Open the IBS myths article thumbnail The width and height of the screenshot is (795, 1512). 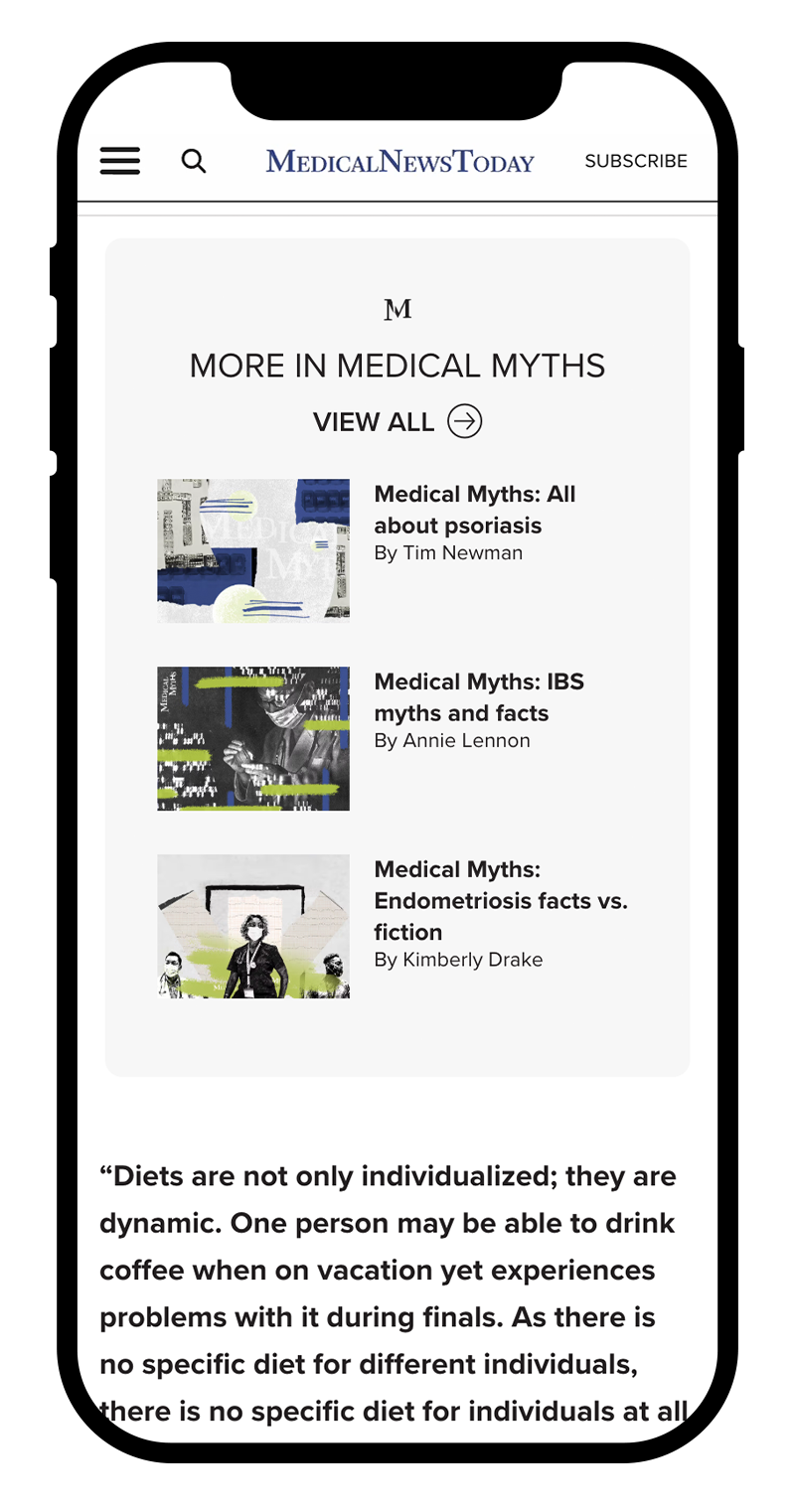pos(253,738)
